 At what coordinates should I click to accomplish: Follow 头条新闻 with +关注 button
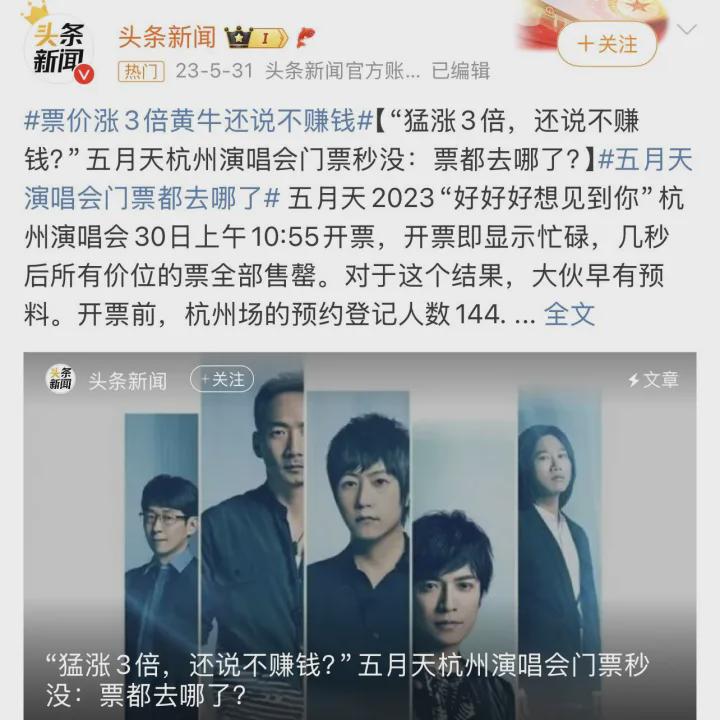tap(607, 44)
